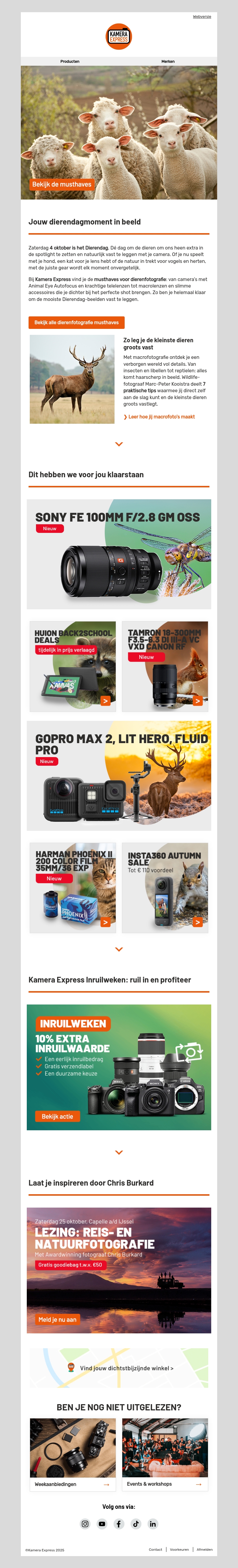Open the Webversie link

[x=202, y=16]
